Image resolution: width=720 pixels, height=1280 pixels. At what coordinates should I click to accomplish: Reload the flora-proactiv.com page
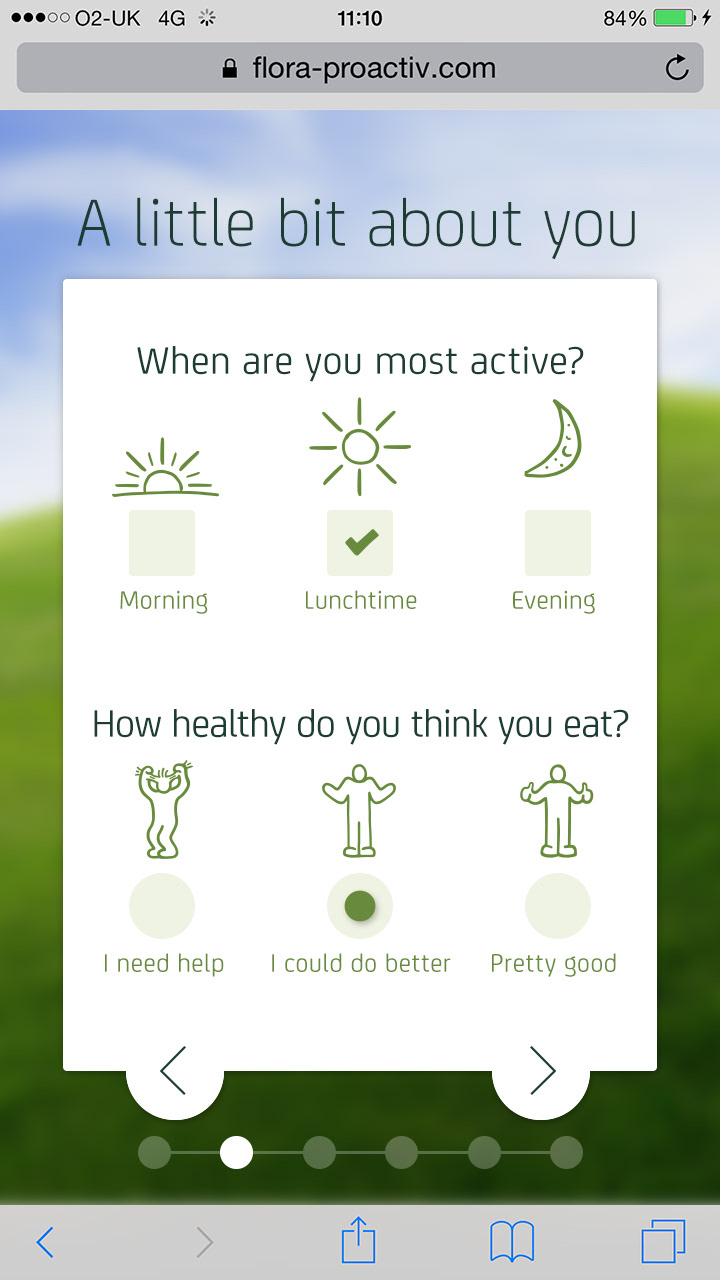[x=677, y=68]
